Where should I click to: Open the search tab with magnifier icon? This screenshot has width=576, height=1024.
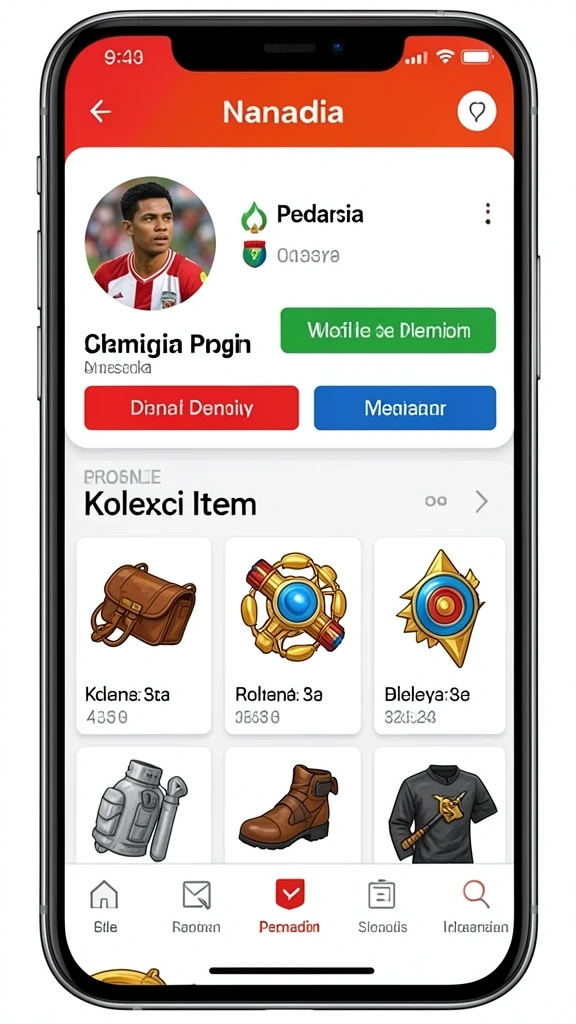pyautogui.click(x=475, y=906)
